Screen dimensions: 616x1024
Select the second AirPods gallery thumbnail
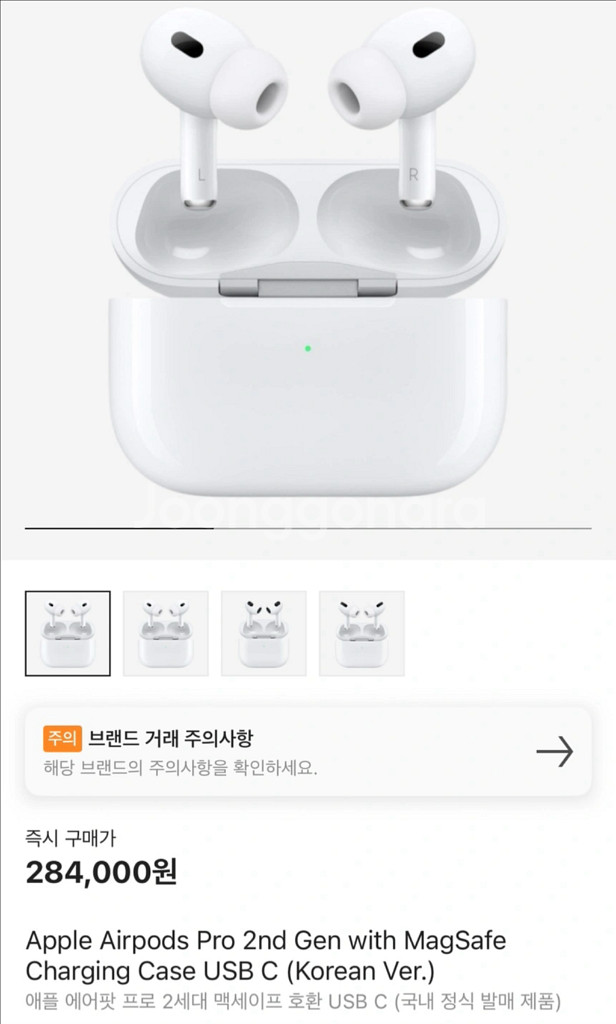click(165, 633)
